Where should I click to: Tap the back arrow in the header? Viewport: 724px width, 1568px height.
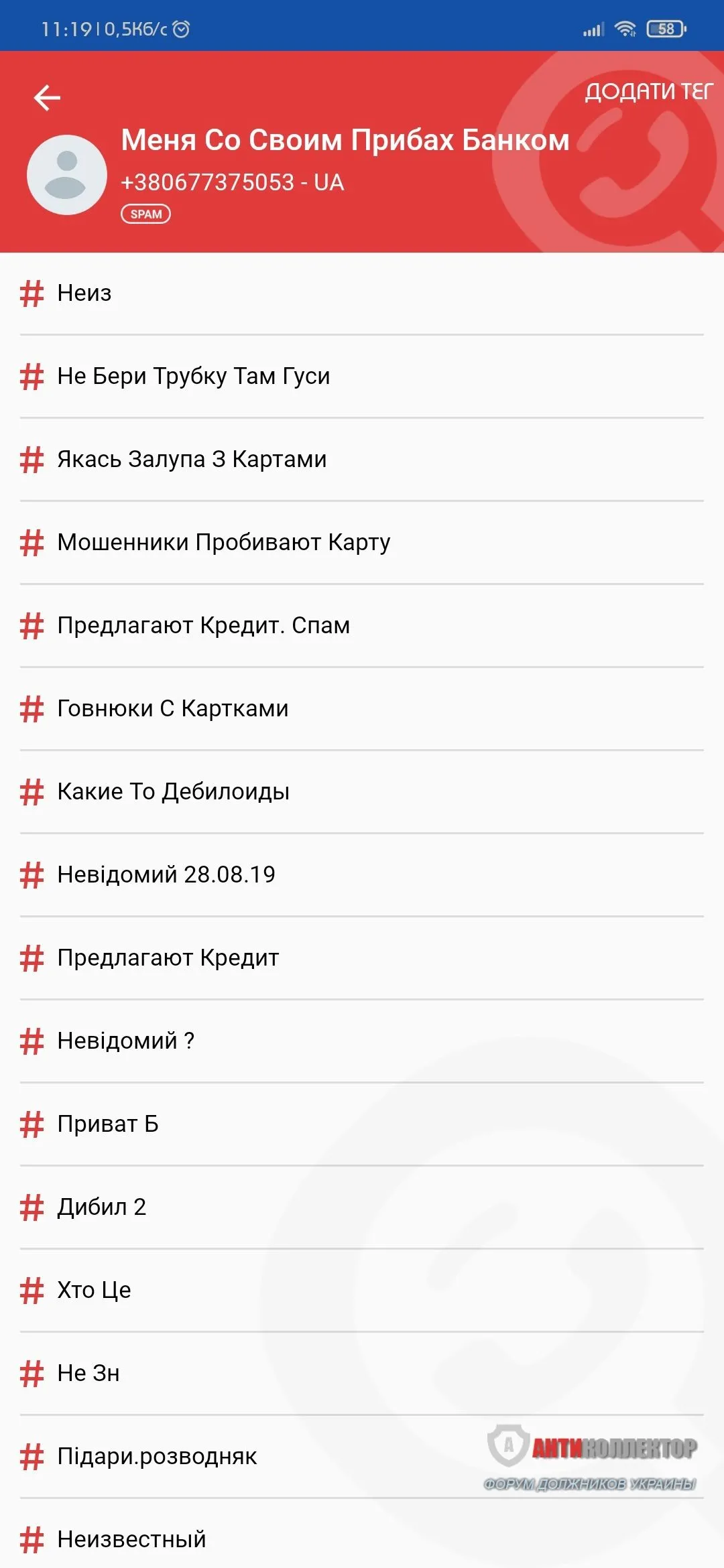click(48, 96)
